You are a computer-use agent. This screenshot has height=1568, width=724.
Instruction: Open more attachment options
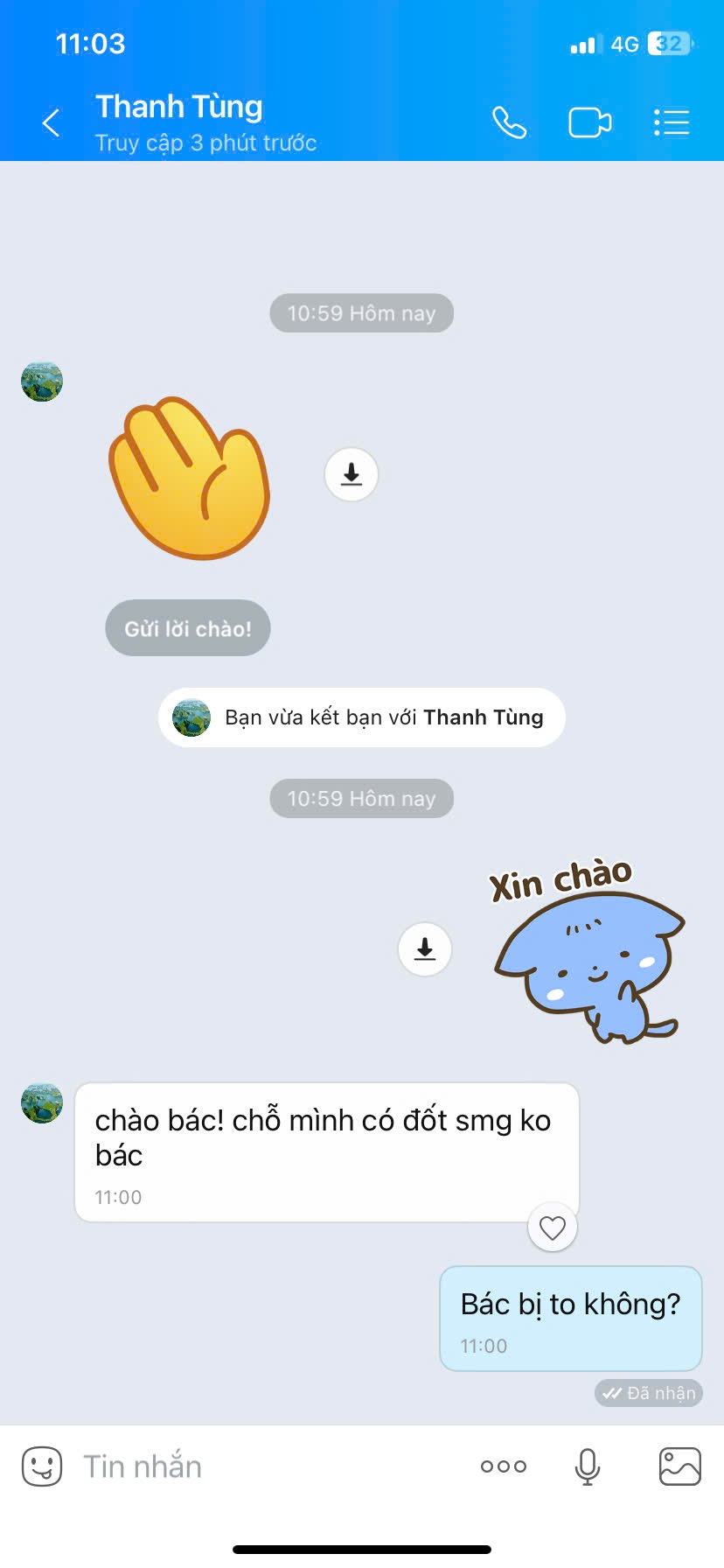[504, 1466]
